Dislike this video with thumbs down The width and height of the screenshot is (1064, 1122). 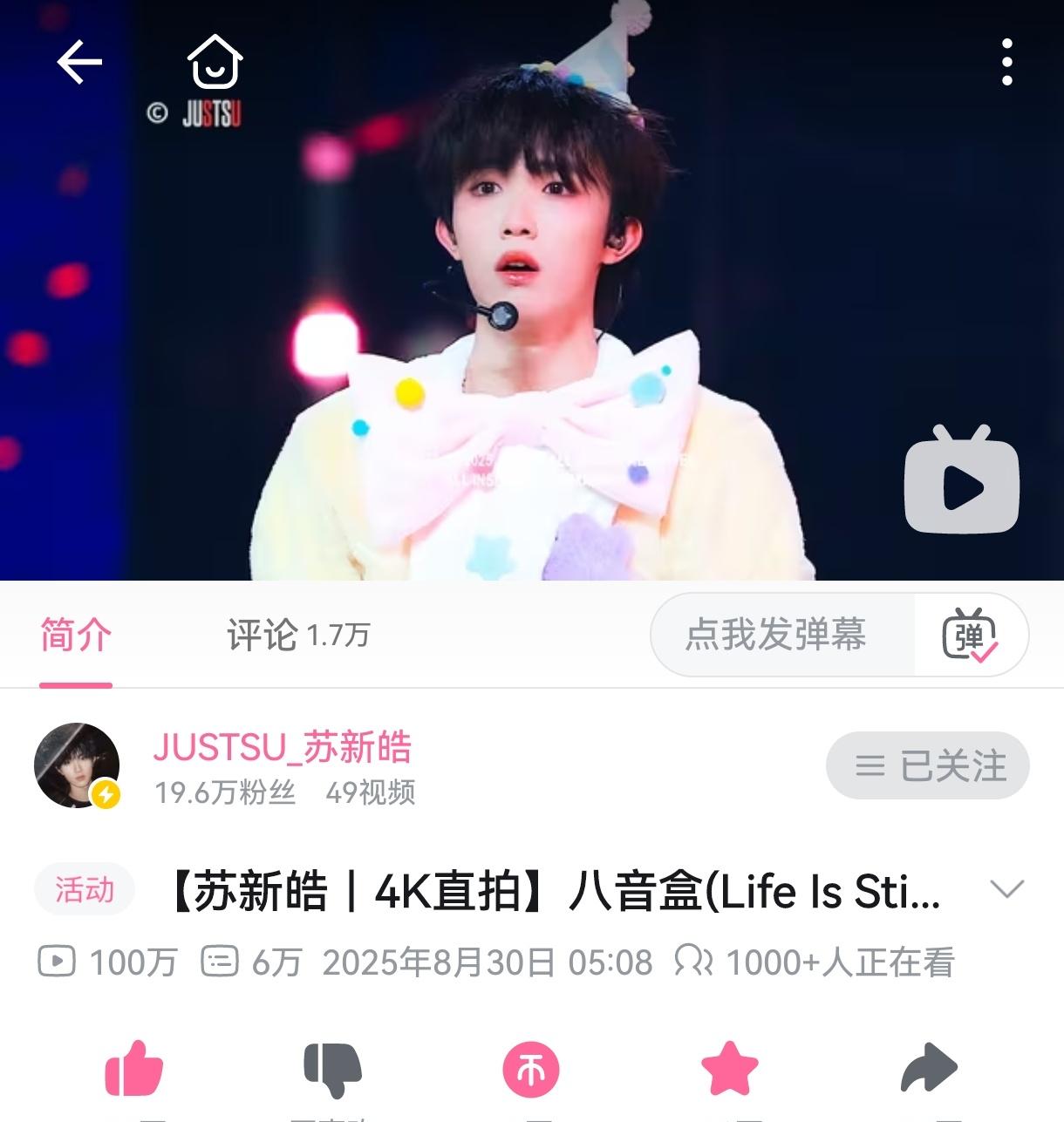tap(332, 1069)
